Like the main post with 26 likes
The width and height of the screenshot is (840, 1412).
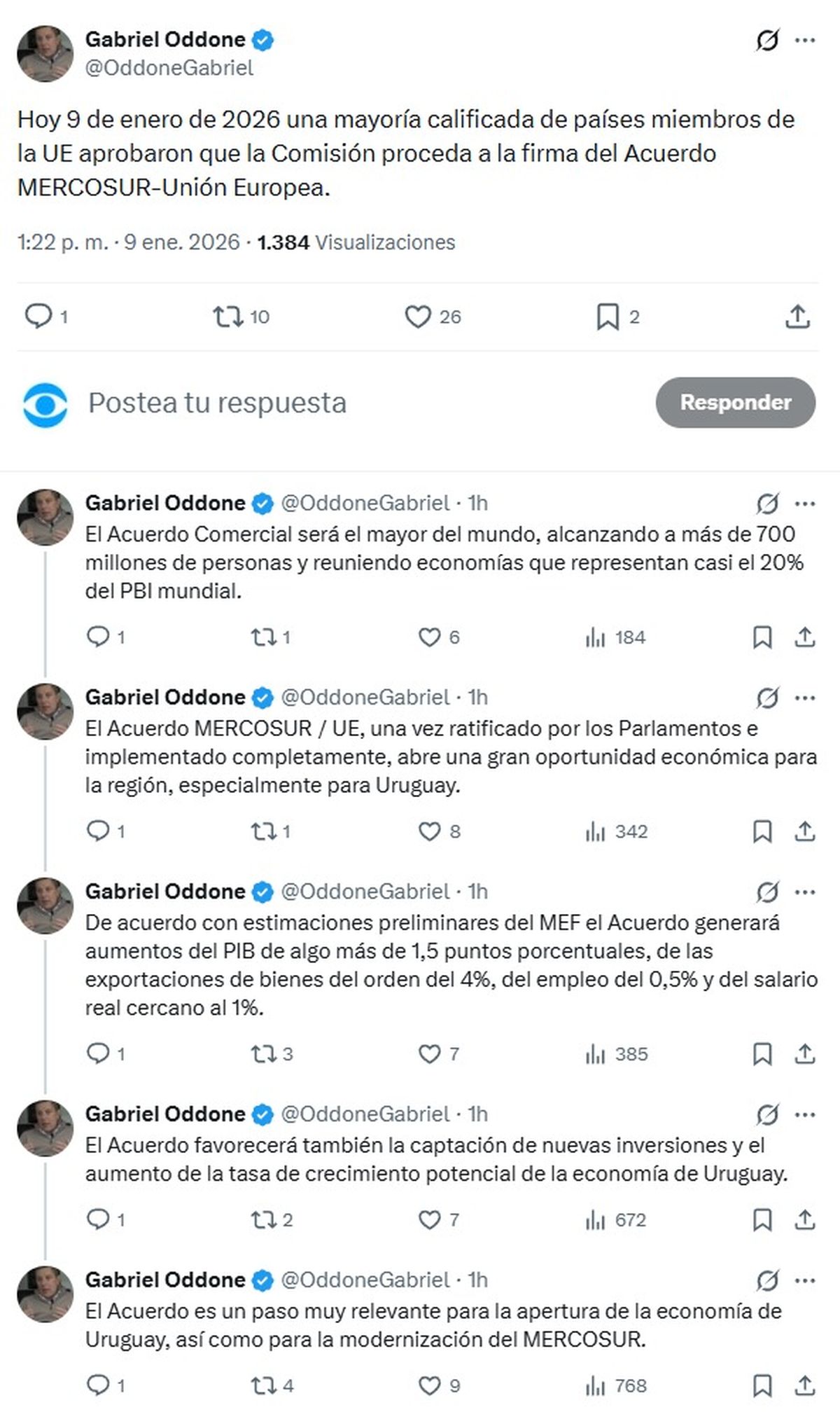pos(418,317)
